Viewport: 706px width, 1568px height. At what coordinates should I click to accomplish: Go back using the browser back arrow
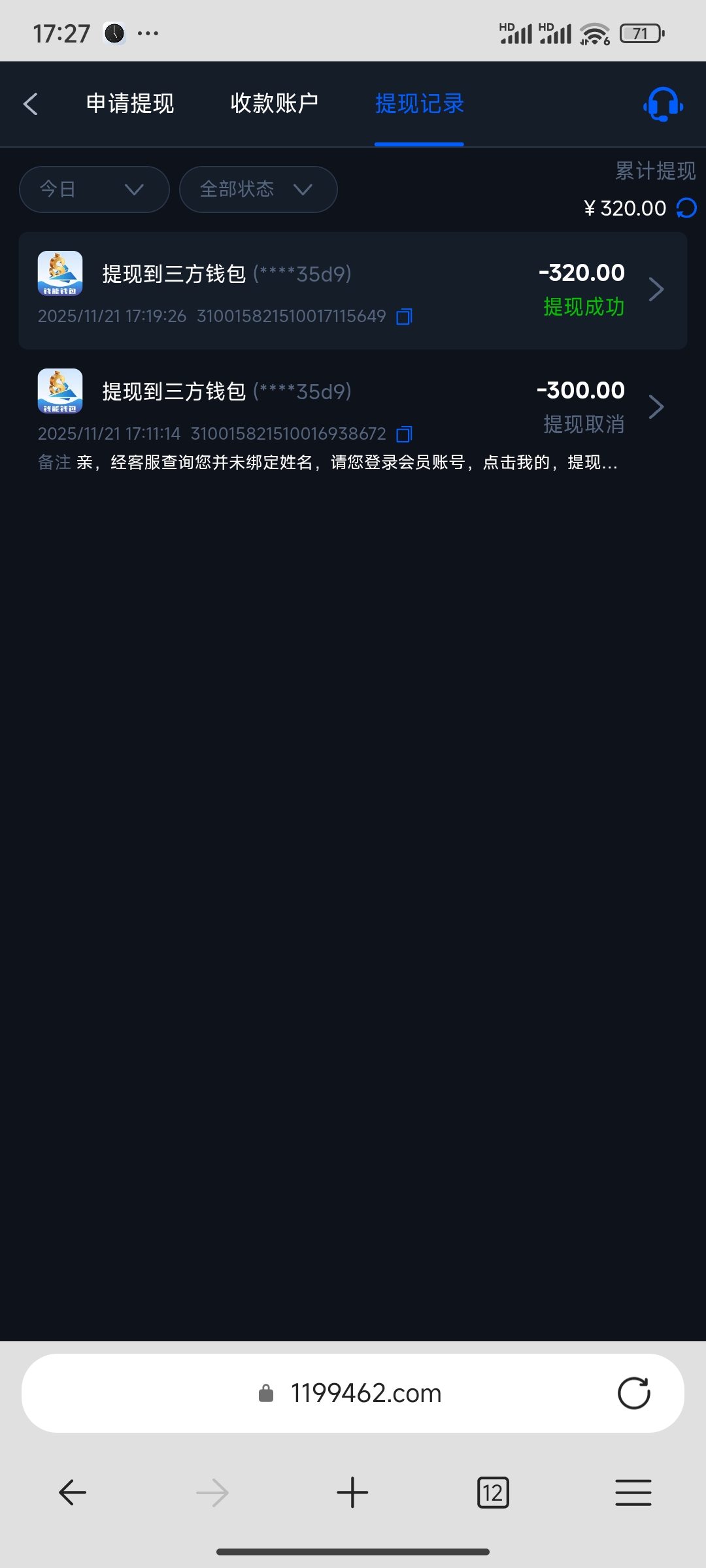coord(72,1493)
